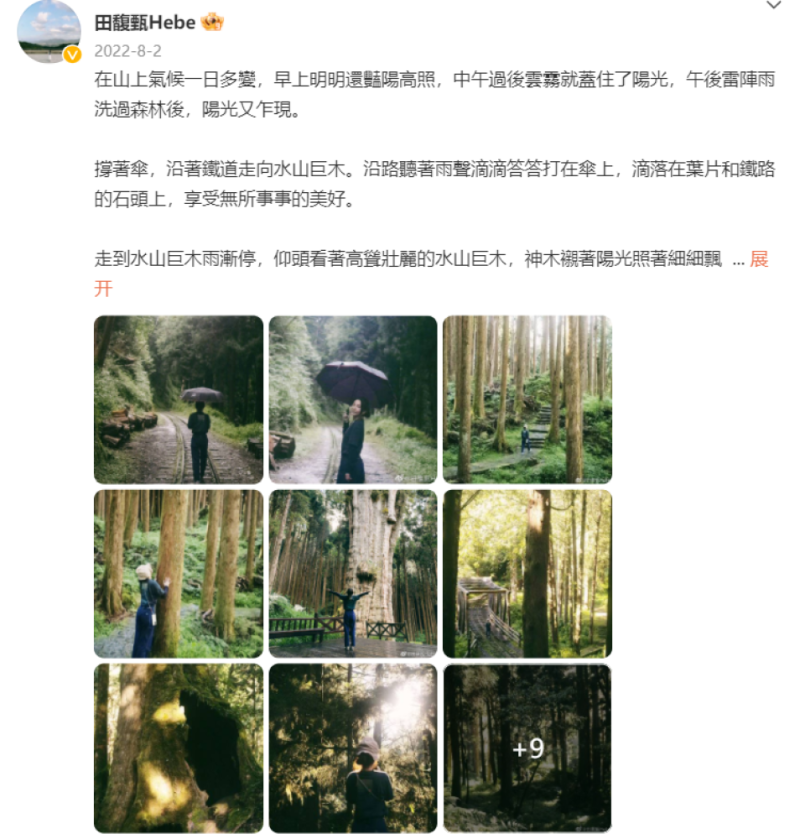Open photo of arms raised before giant tree
The image size is (800, 839).
[353, 573]
